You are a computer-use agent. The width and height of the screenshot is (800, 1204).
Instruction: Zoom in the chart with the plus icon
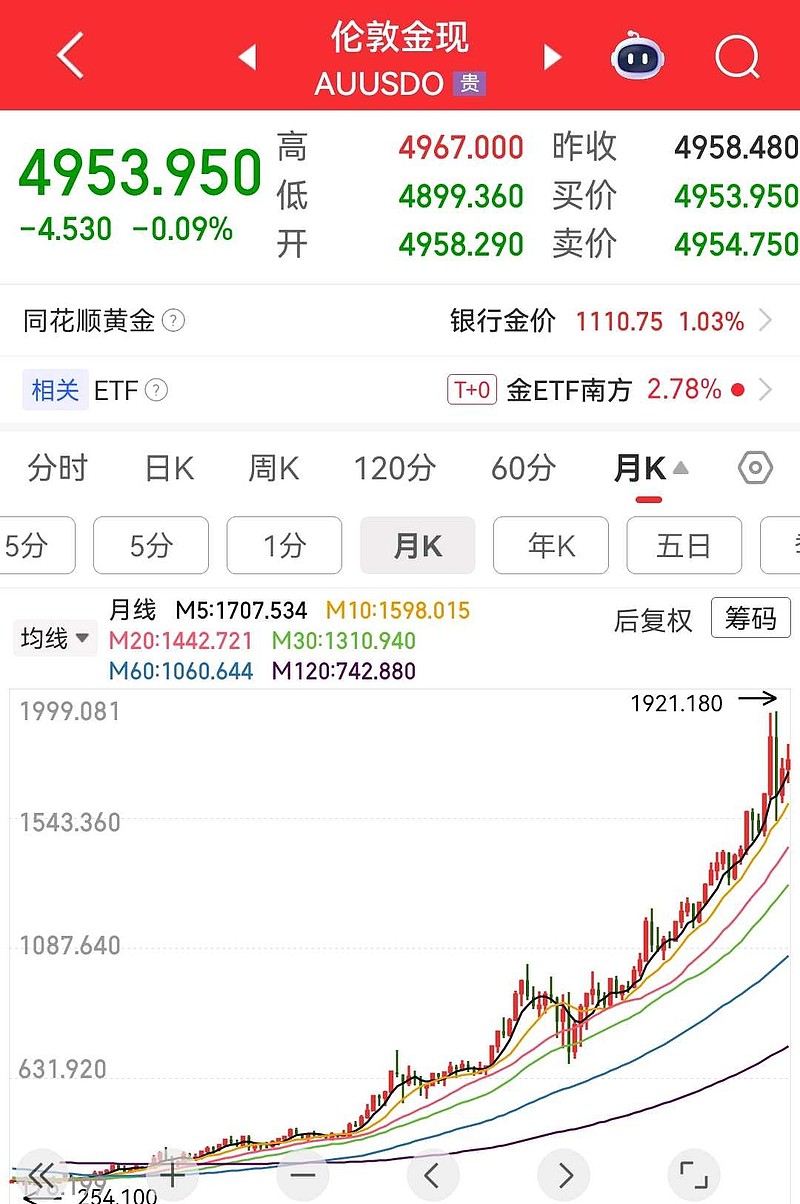click(172, 1175)
